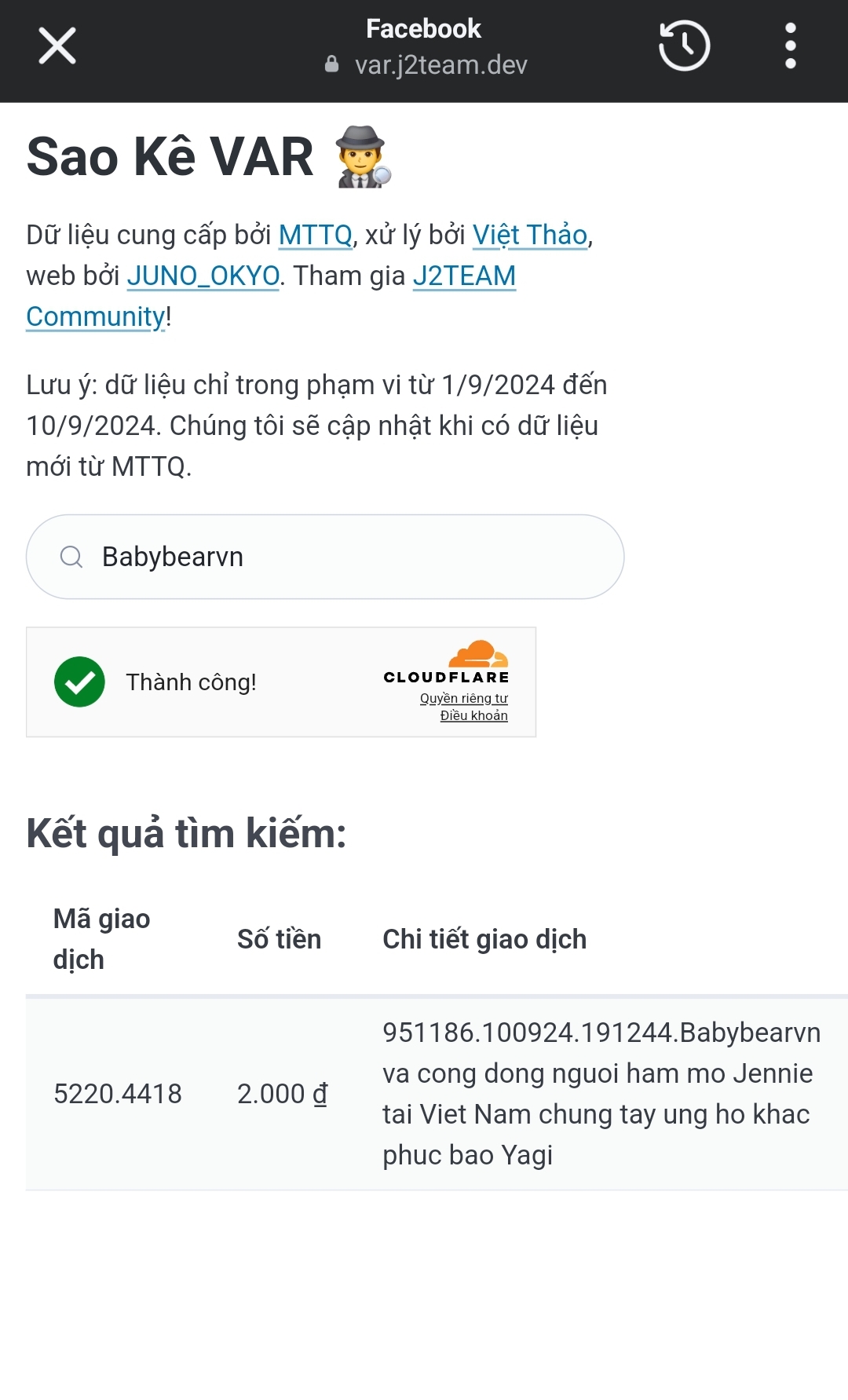Click the magnifying glass search icon
Screen dimensions: 848x1400
[x=71, y=556]
